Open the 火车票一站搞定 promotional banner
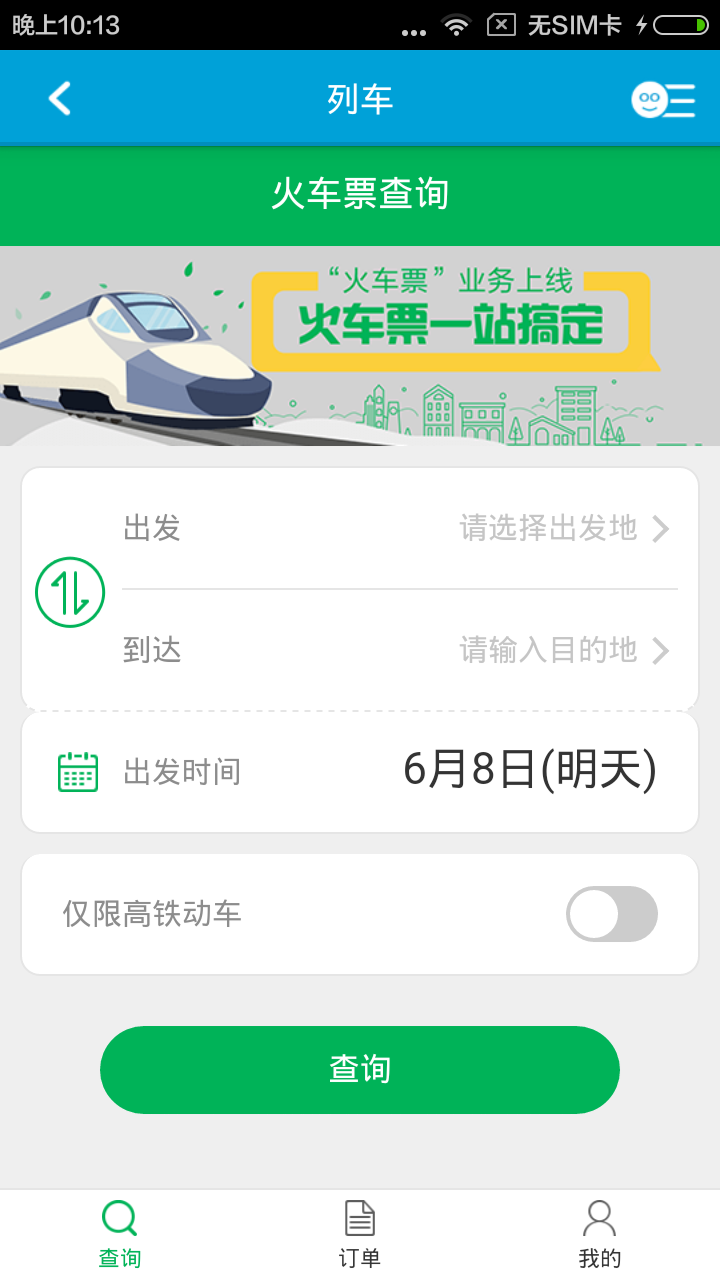 coord(360,345)
